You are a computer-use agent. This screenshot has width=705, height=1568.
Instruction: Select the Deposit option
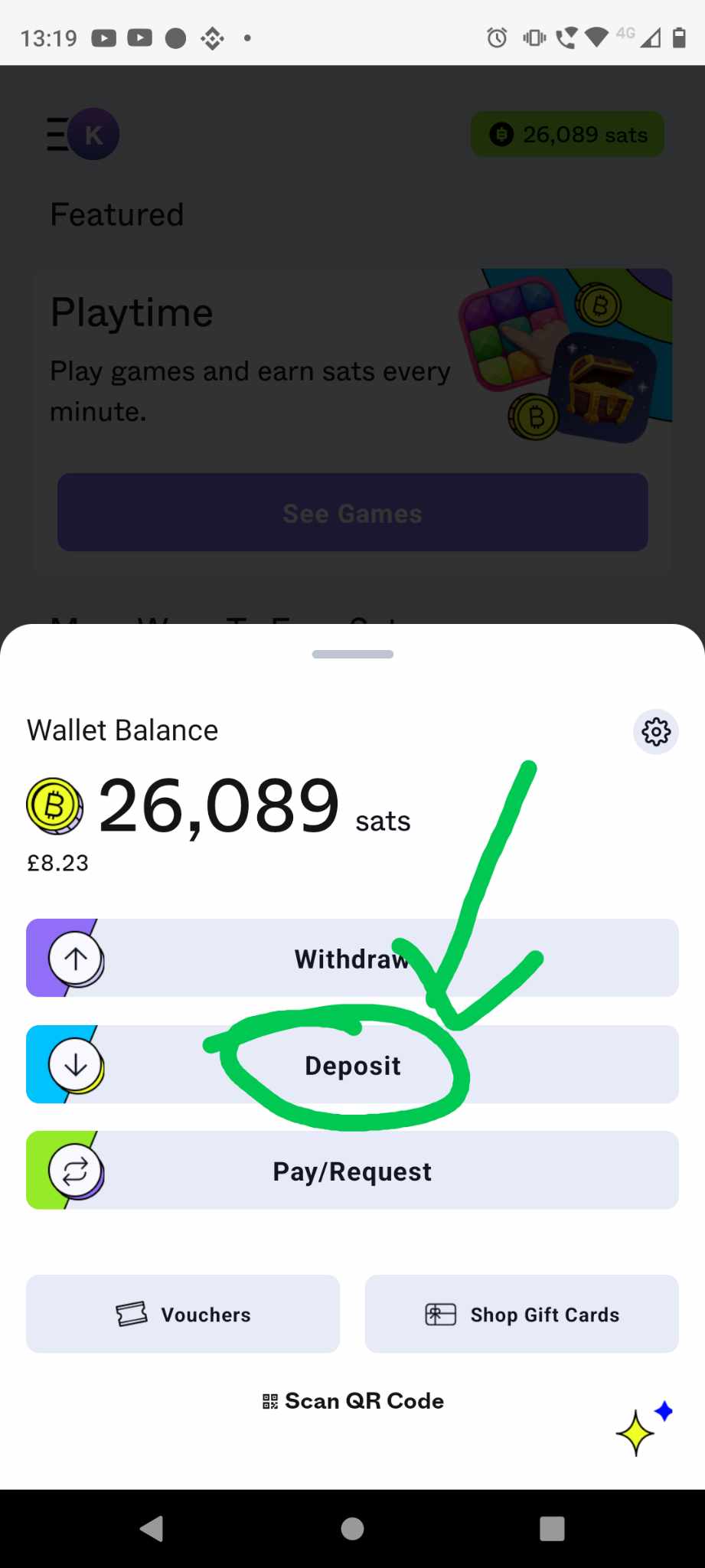(x=352, y=1065)
